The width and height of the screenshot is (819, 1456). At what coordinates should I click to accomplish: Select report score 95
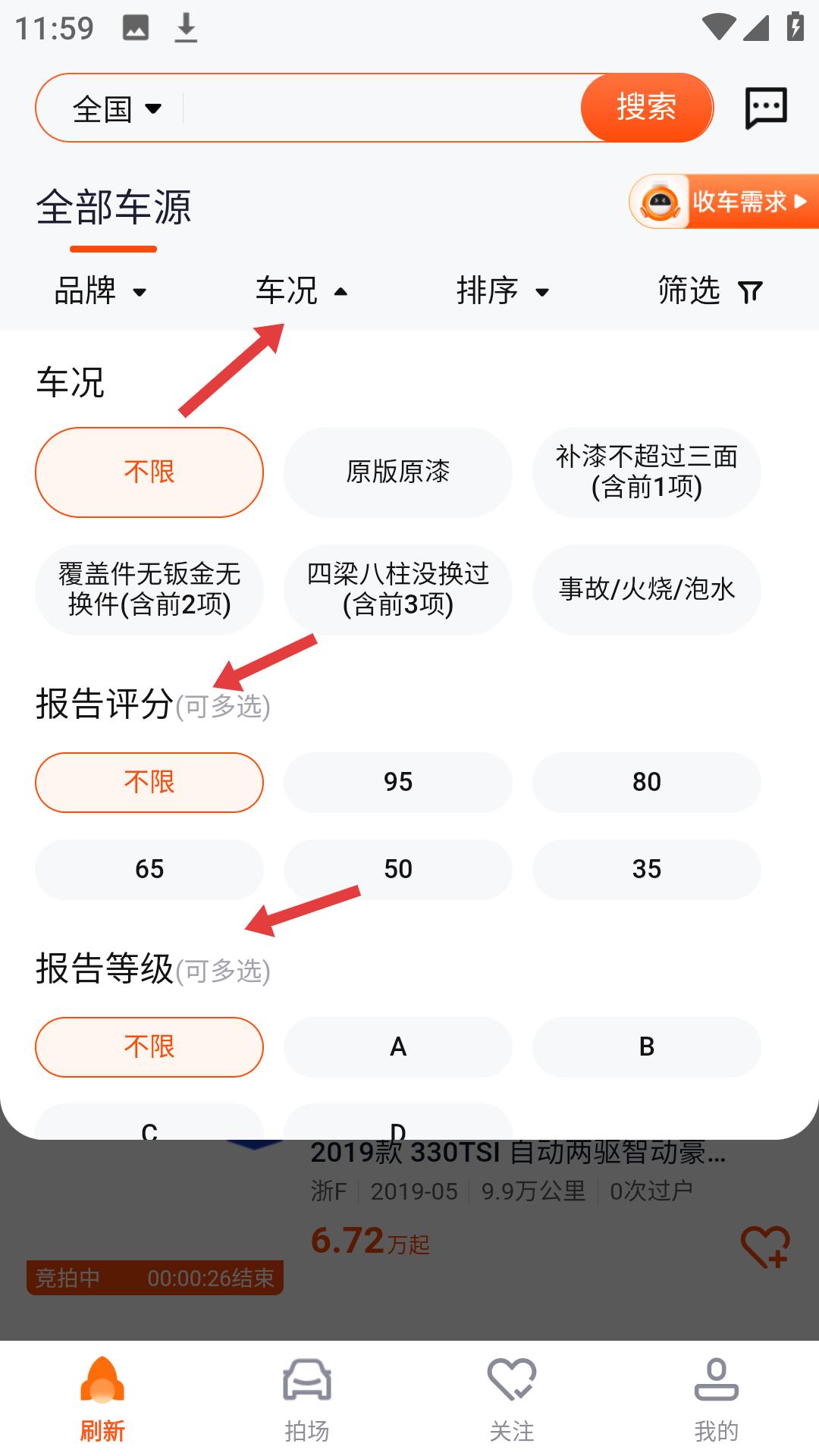[397, 782]
